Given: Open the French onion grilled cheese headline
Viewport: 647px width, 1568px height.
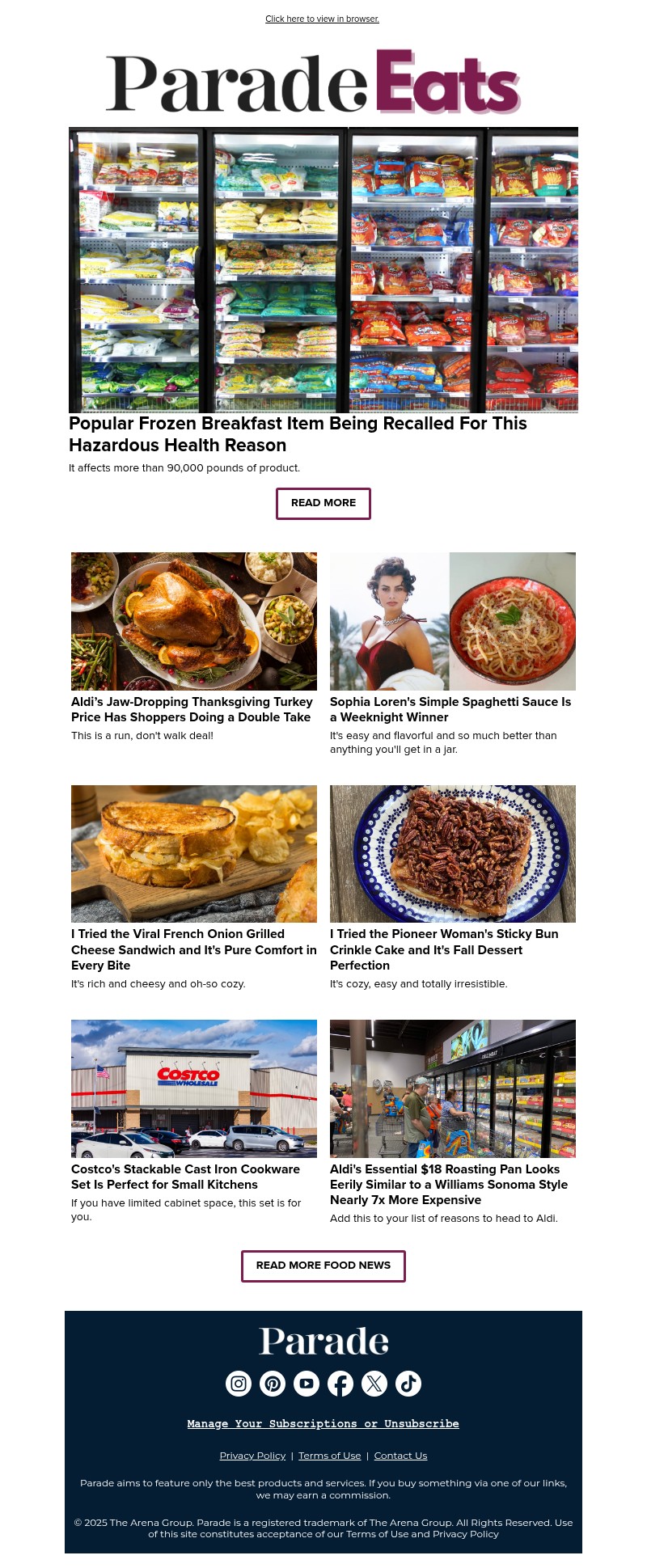Looking at the screenshot, I should pyautogui.click(x=194, y=949).
